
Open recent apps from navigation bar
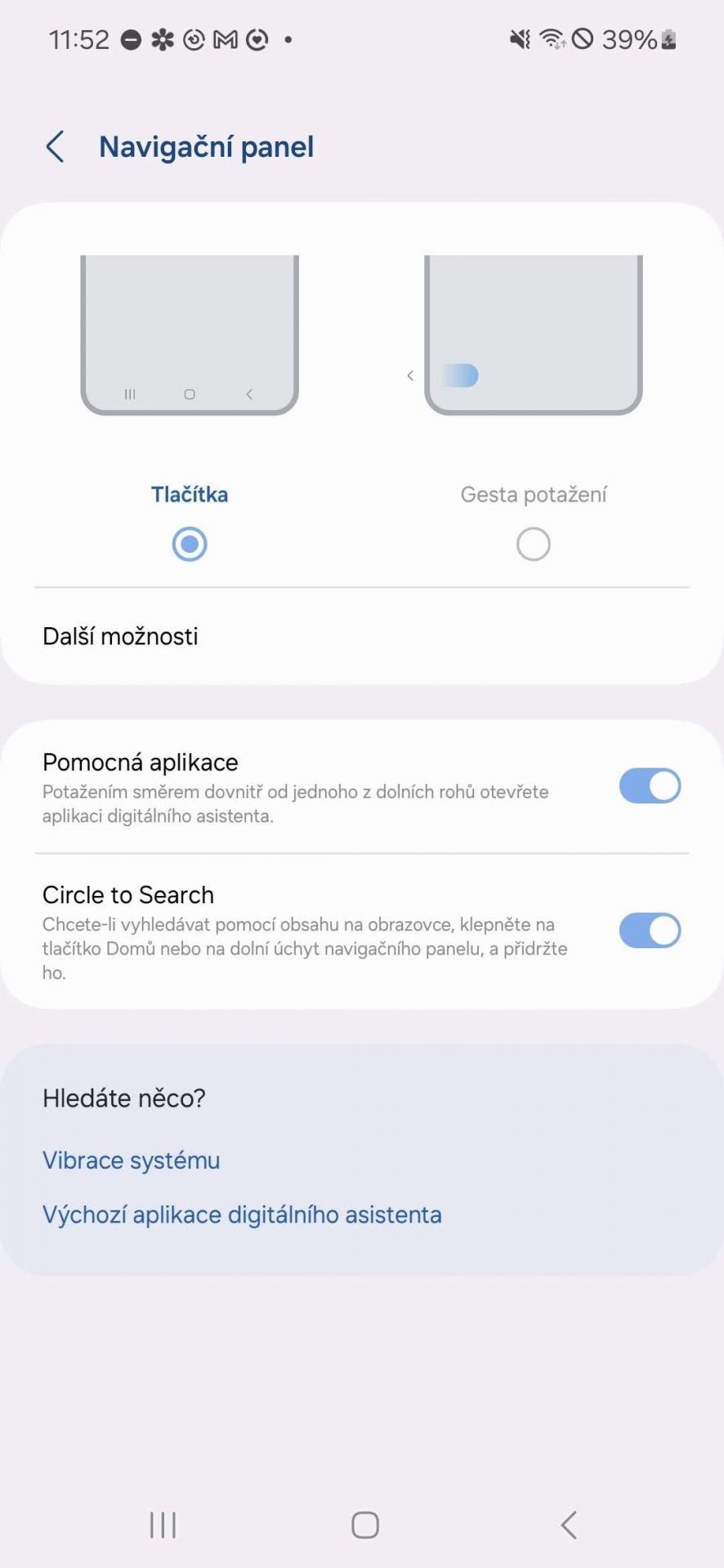[x=163, y=1525]
